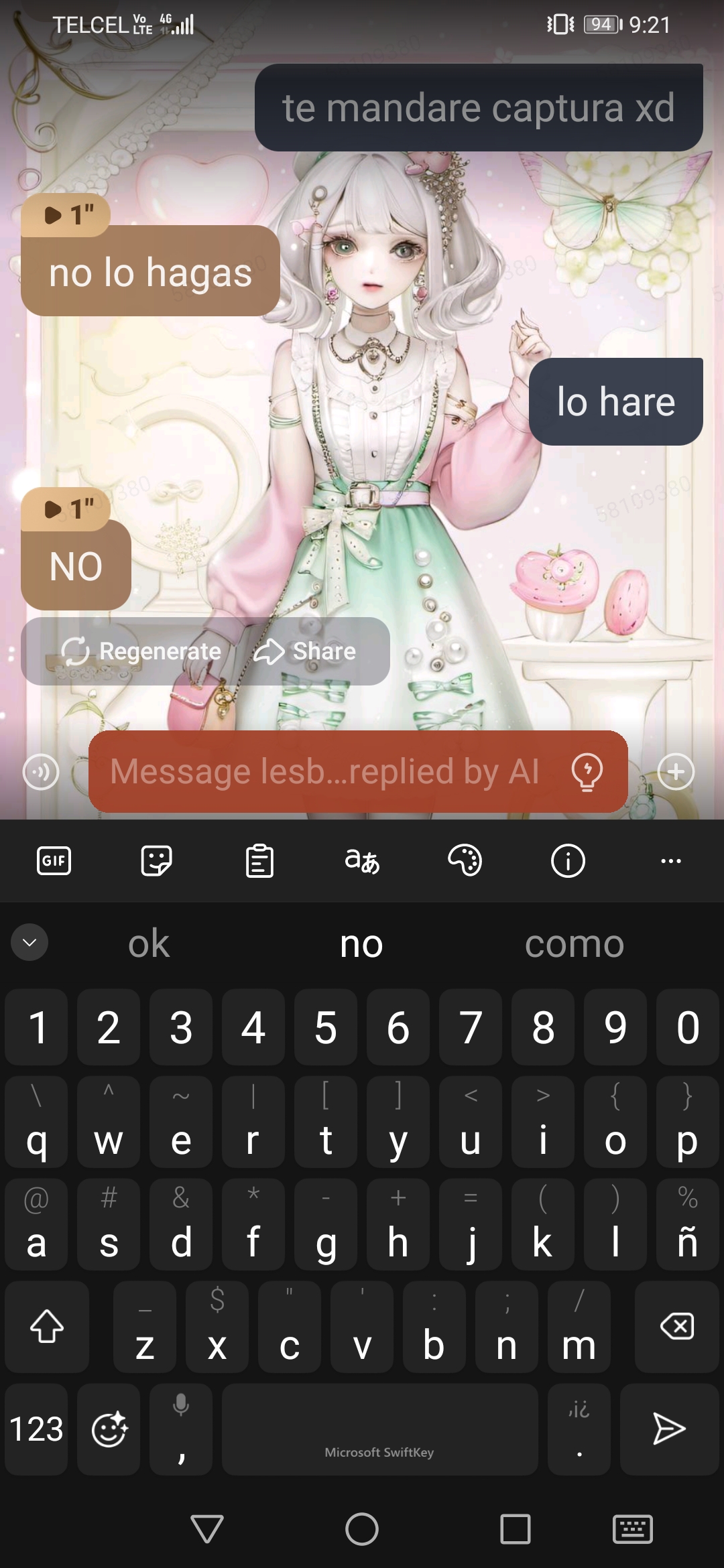Open the keyboard translator tool
Image resolution: width=724 pixels, height=1568 pixels.
coord(362,860)
